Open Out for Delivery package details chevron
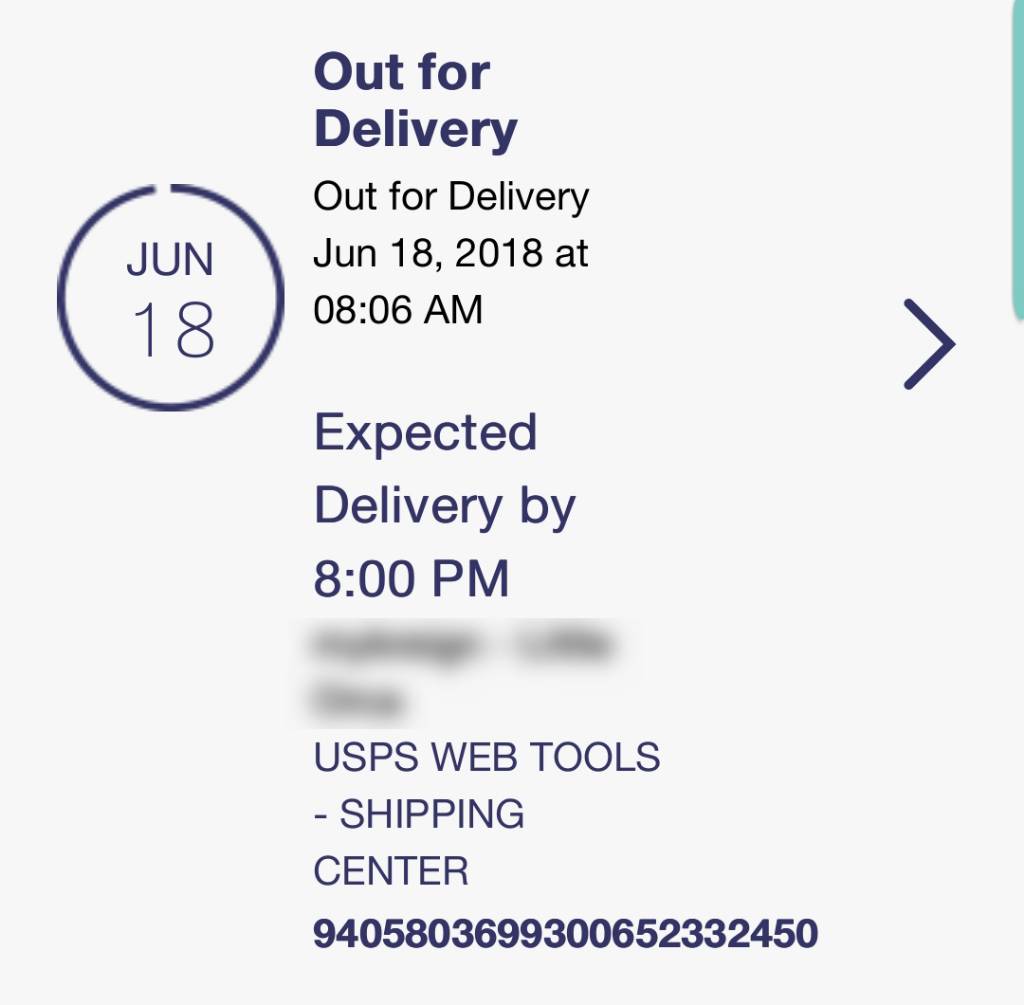1024x1005 pixels. coord(929,343)
